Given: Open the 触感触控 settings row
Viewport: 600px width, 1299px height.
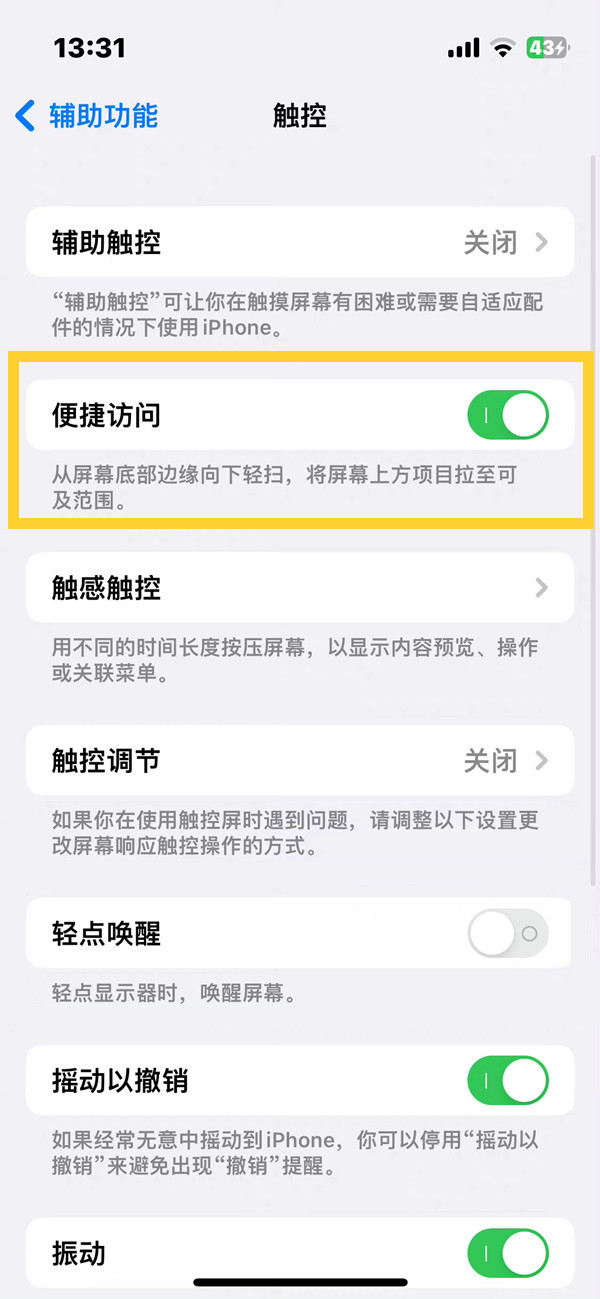Looking at the screenshot, I should click(x=300, y=588).
